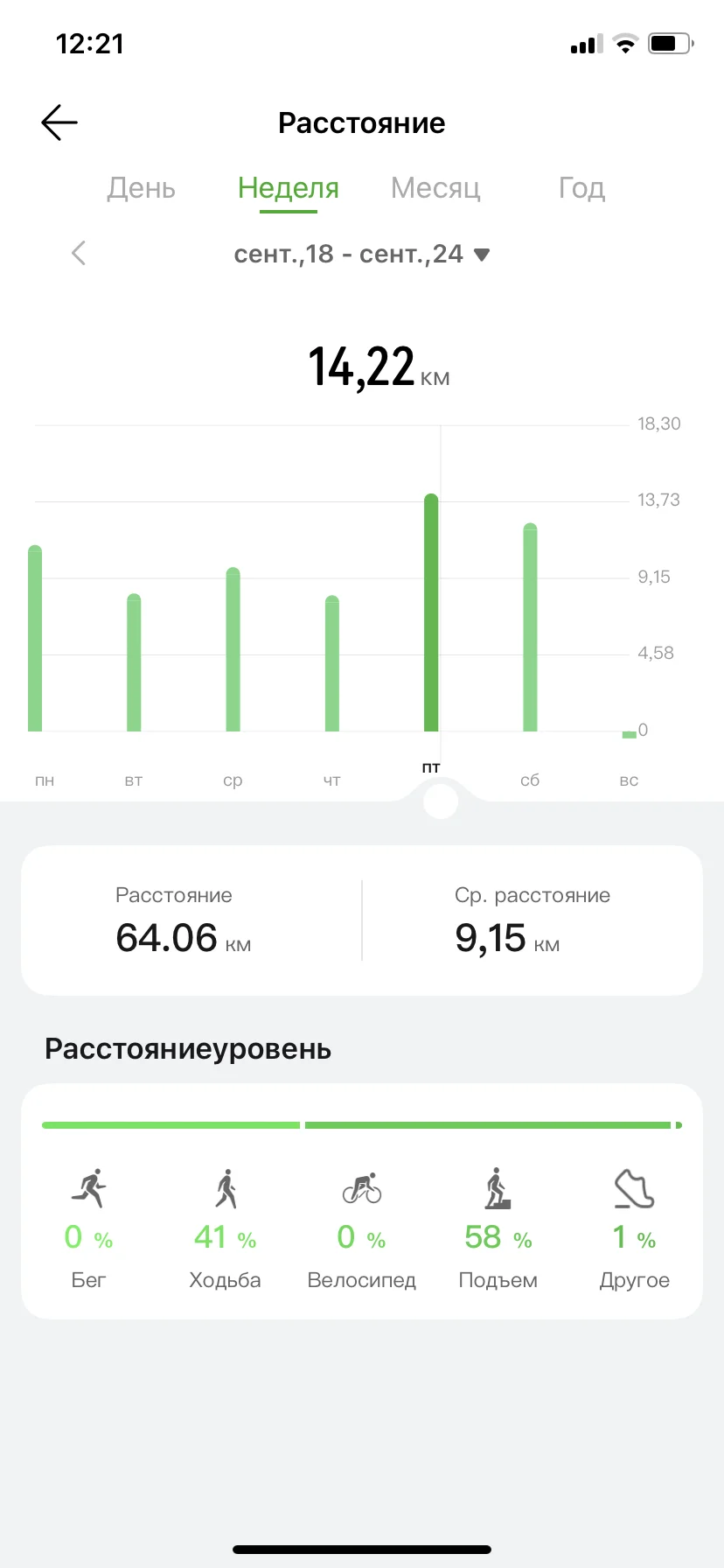Select the сб bar in chart
The image size is (724, 1568).
pos(530,627)
